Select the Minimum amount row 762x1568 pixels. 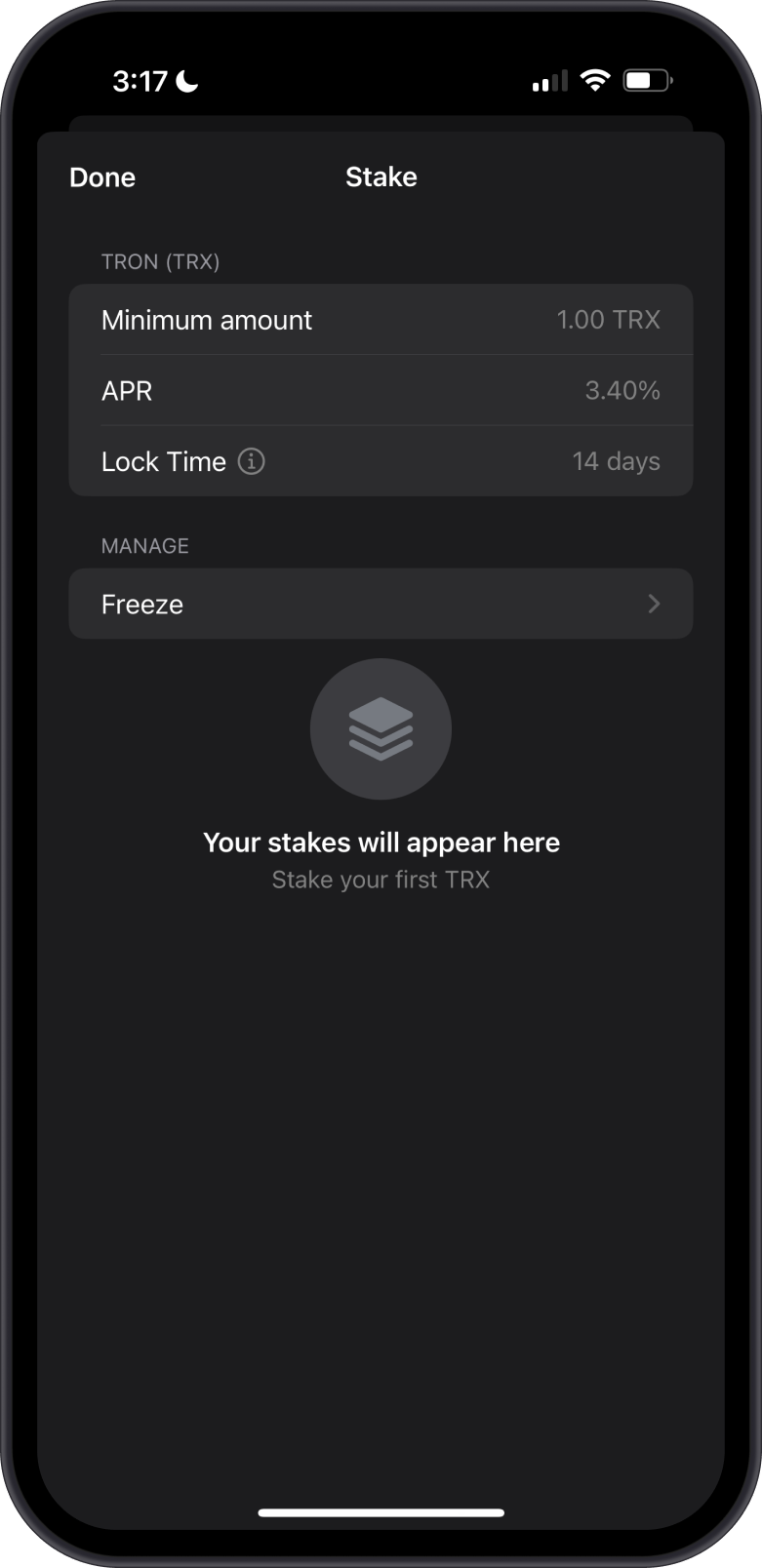click(x=381, y=319)
